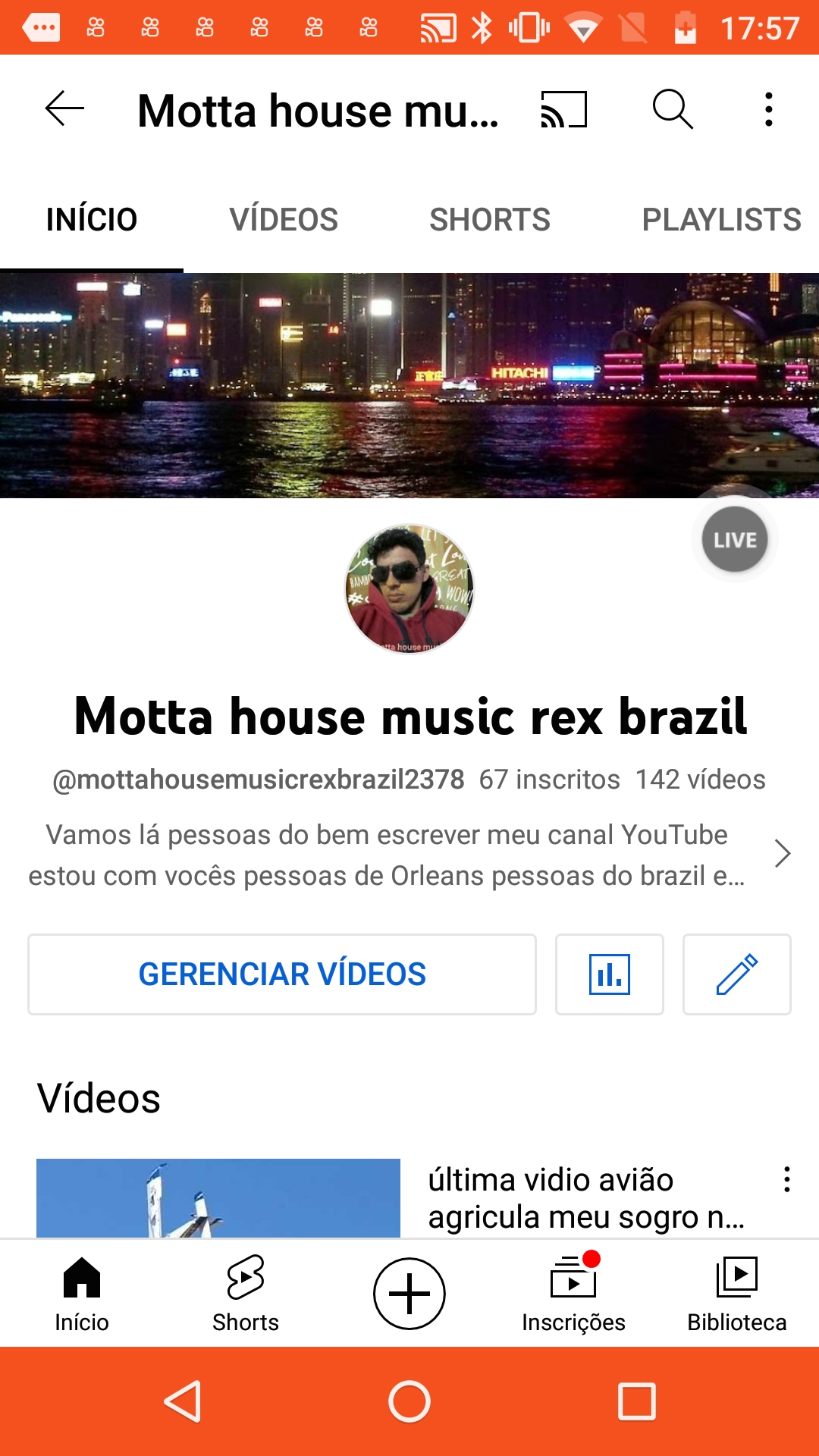Open the cast to device icon
Image resolution: width=819 pixels, height=1456 pixels.
(563, 109)
